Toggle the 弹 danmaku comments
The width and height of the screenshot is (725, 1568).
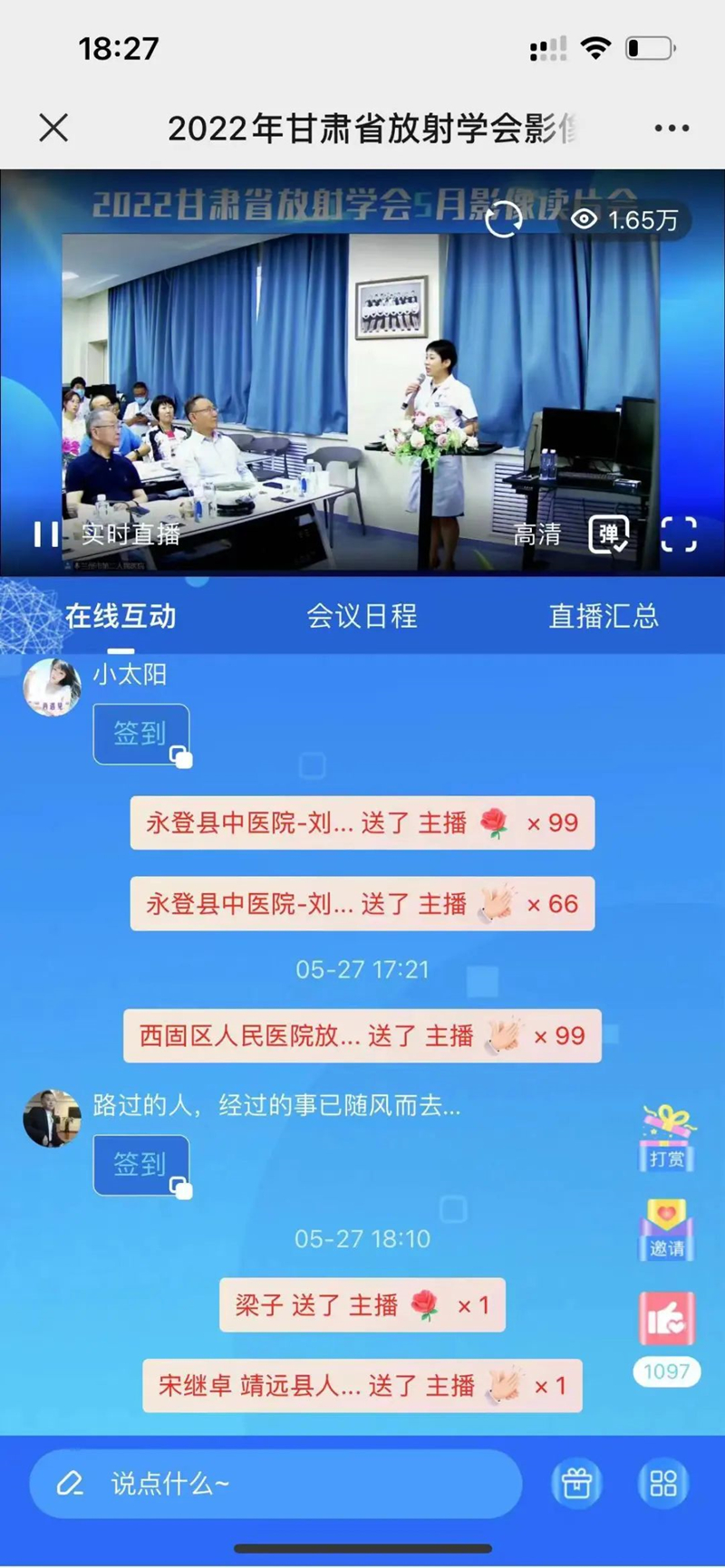click(609, 534)
